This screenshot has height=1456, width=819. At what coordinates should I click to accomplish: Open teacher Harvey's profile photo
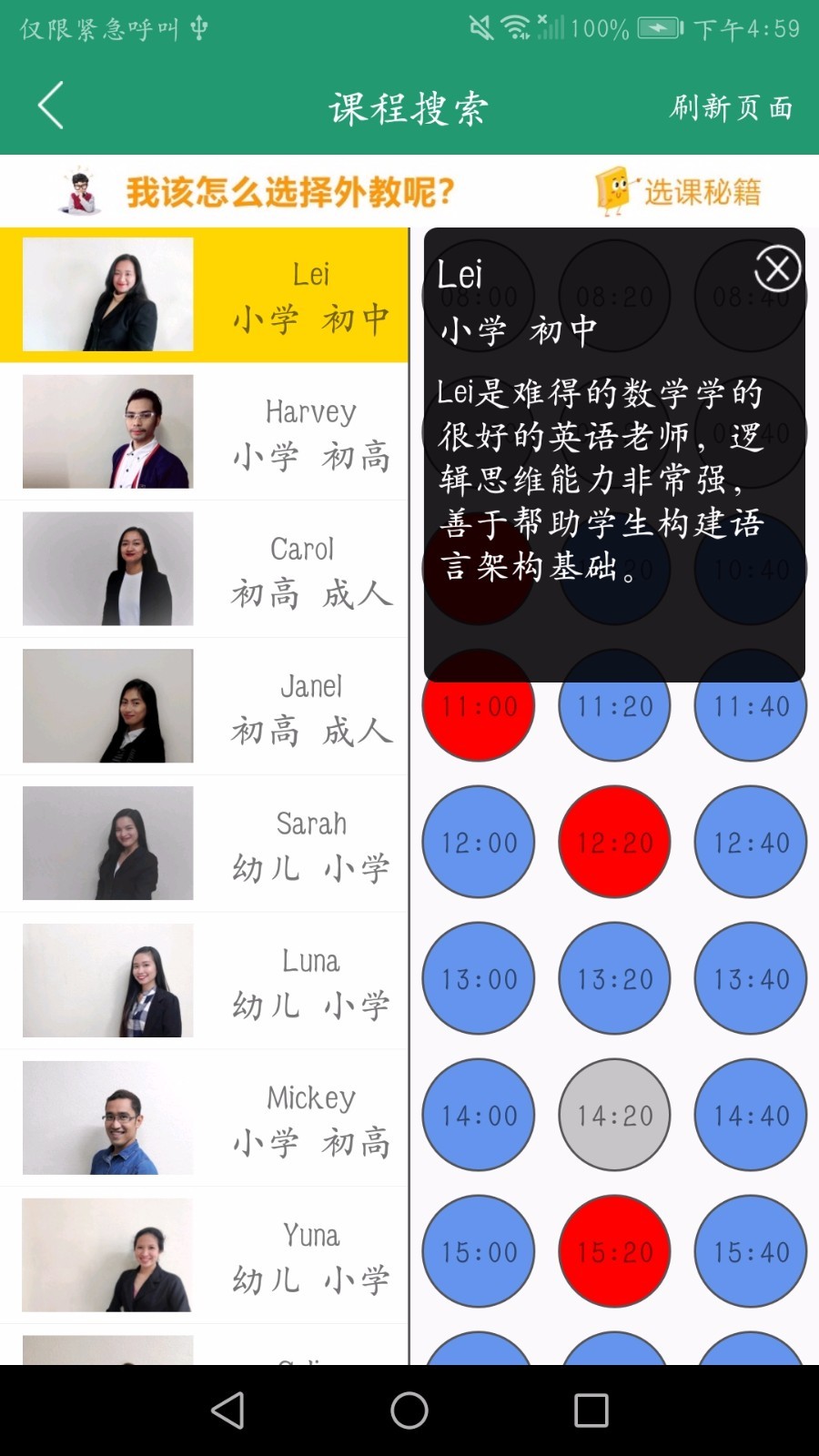pyautogui.click(x=107, y=432)
